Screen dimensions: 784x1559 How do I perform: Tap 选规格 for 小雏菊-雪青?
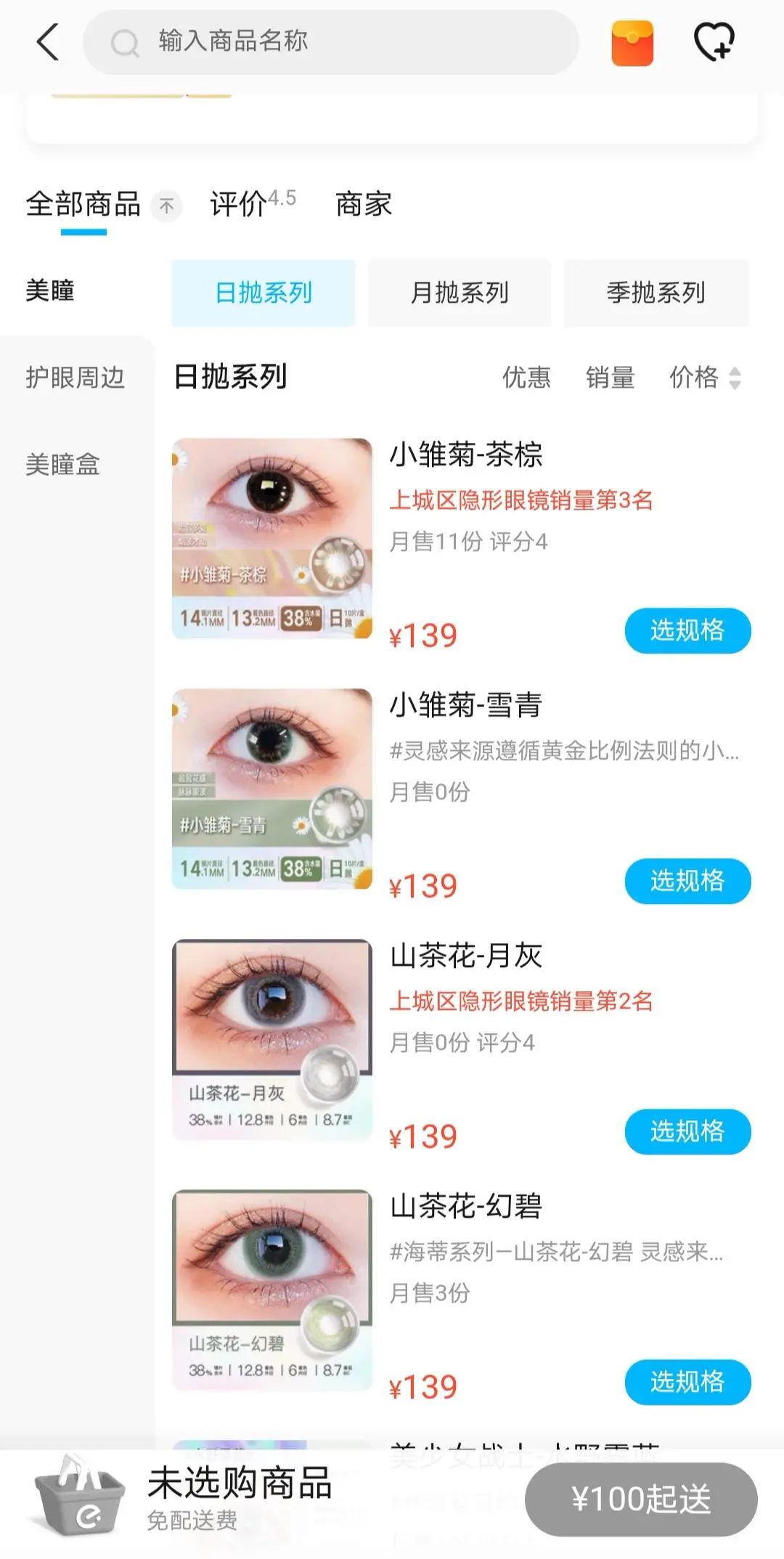[x=687, y=880]
